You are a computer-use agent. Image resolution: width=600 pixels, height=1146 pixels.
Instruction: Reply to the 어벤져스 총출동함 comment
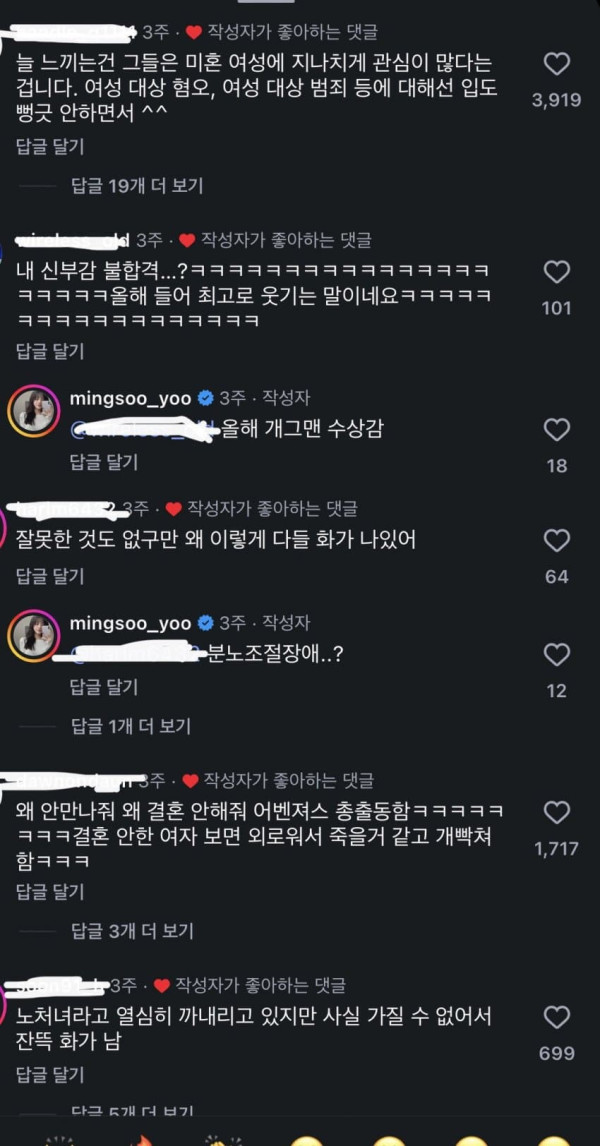(x=50, y=892)
